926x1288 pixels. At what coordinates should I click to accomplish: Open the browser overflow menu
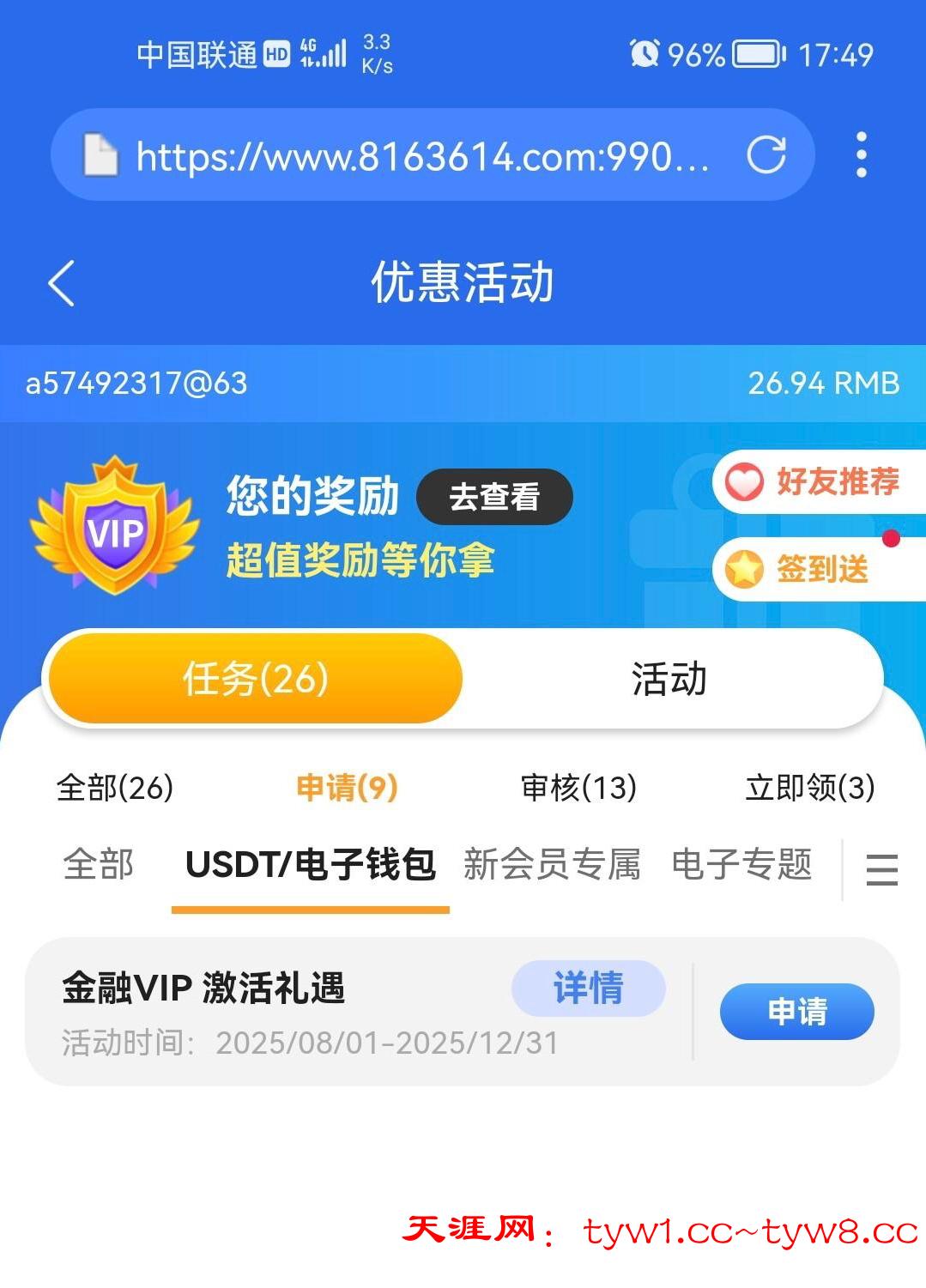[861, 155]
